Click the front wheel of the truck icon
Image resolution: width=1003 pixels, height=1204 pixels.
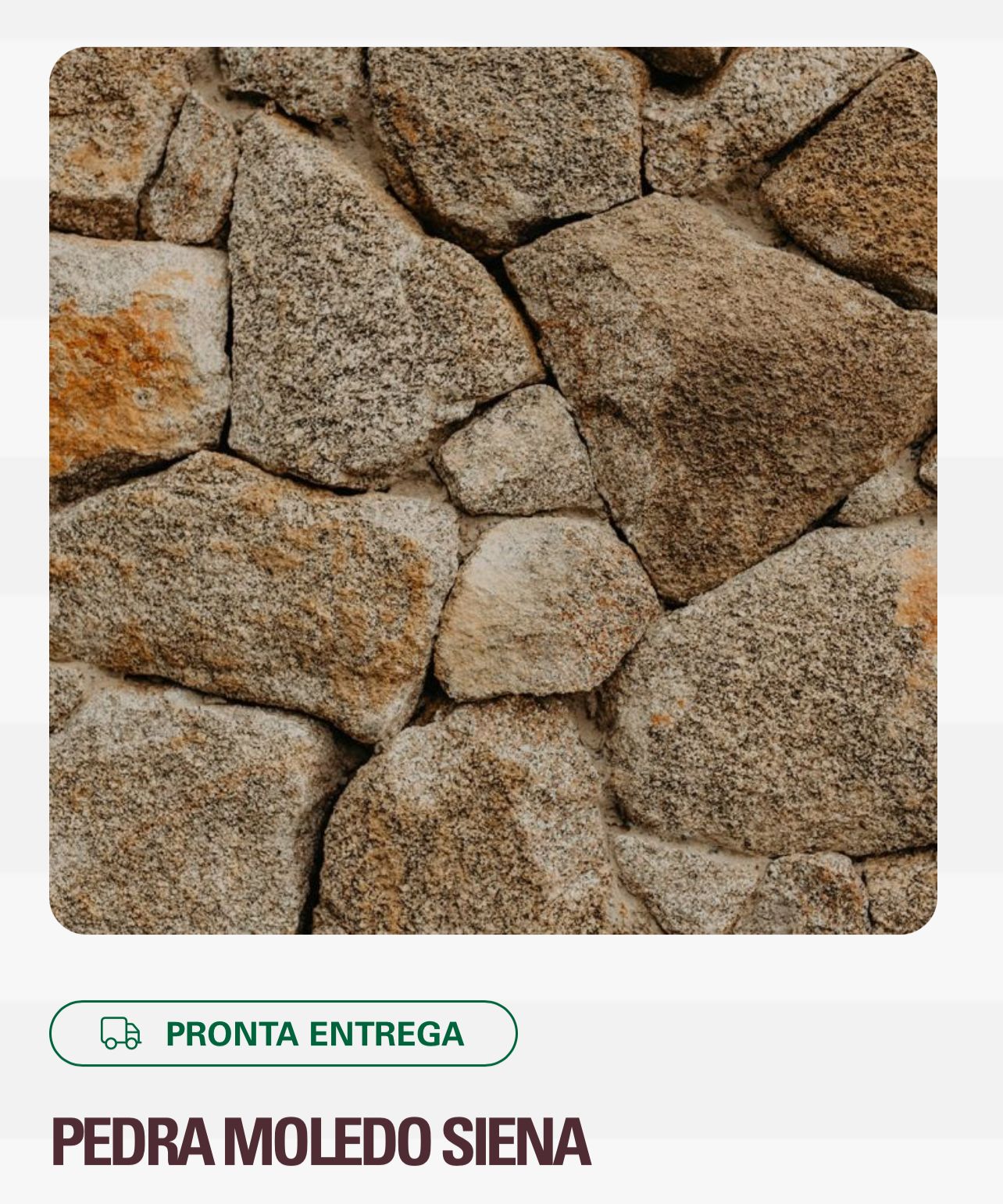pos(133,1043)
